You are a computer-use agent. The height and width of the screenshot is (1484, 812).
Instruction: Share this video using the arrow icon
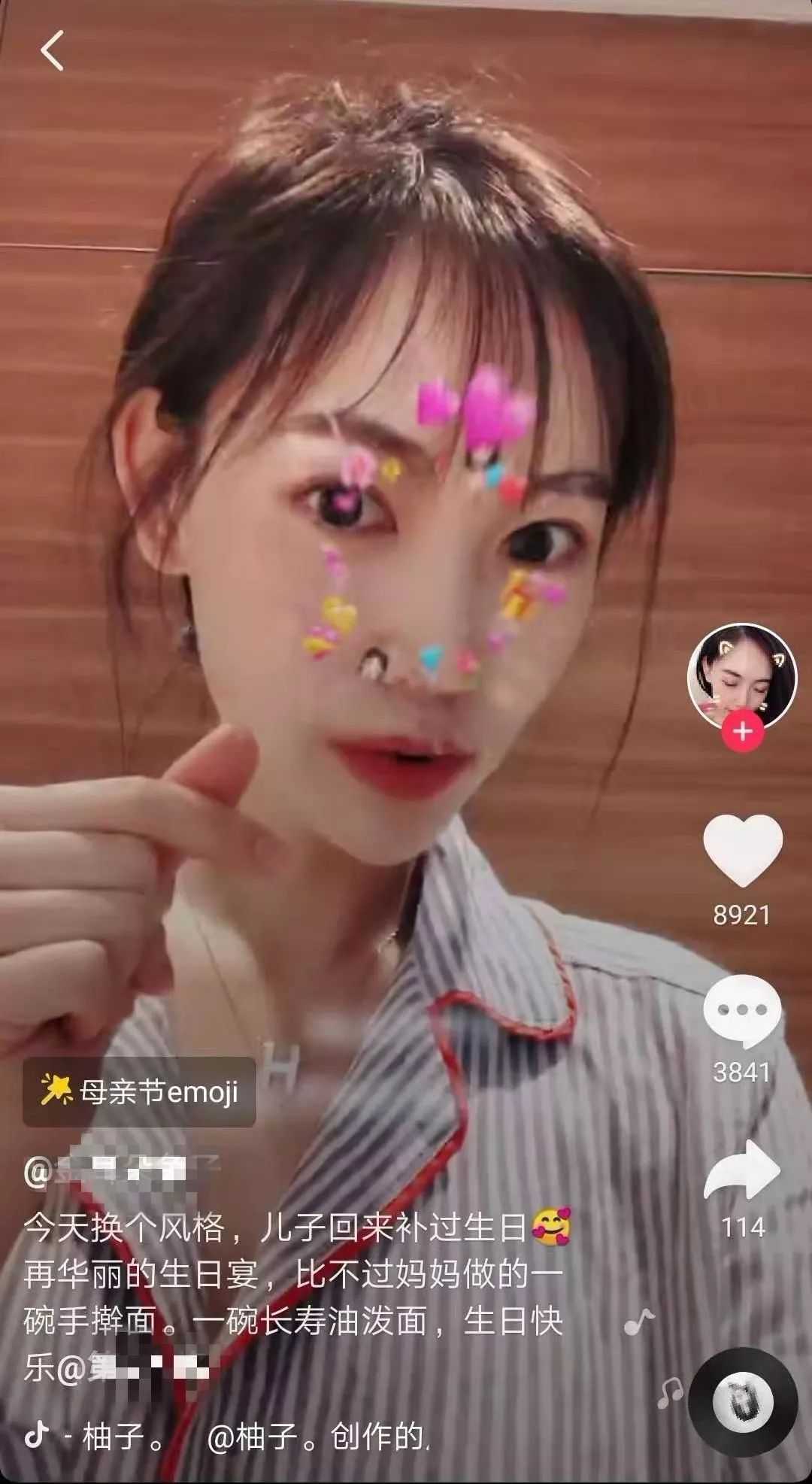pos(742,1171)
